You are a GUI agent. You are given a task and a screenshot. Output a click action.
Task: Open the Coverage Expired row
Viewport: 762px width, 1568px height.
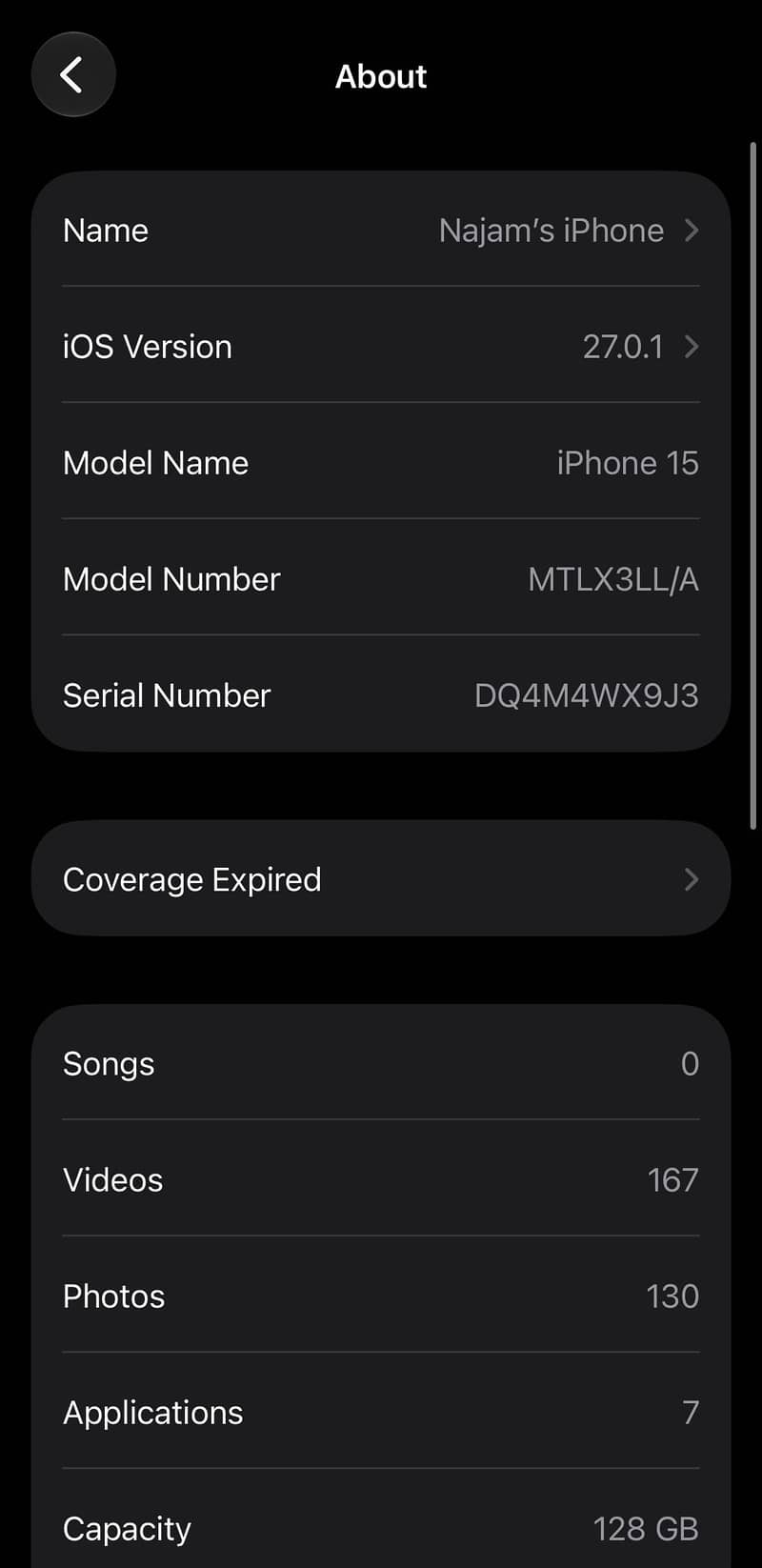click(381, 878)
